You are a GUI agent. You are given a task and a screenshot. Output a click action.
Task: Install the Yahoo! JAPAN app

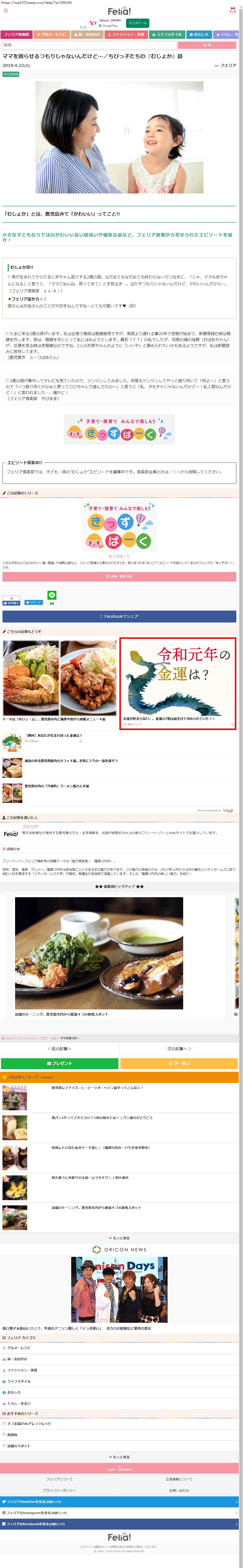coord(137,23)
